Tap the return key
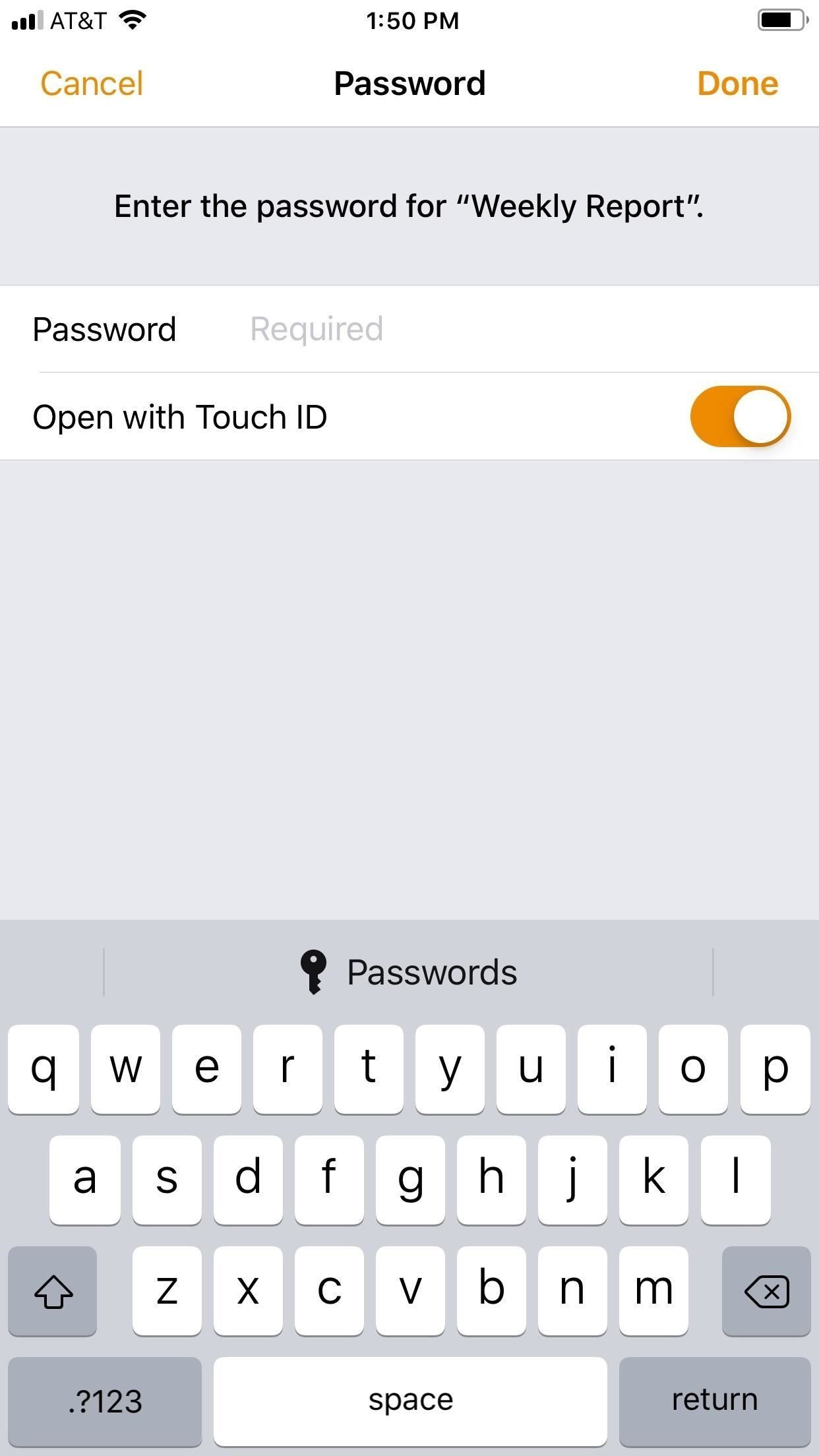This screenshot has height=1456, width=819. (714, 1399)
